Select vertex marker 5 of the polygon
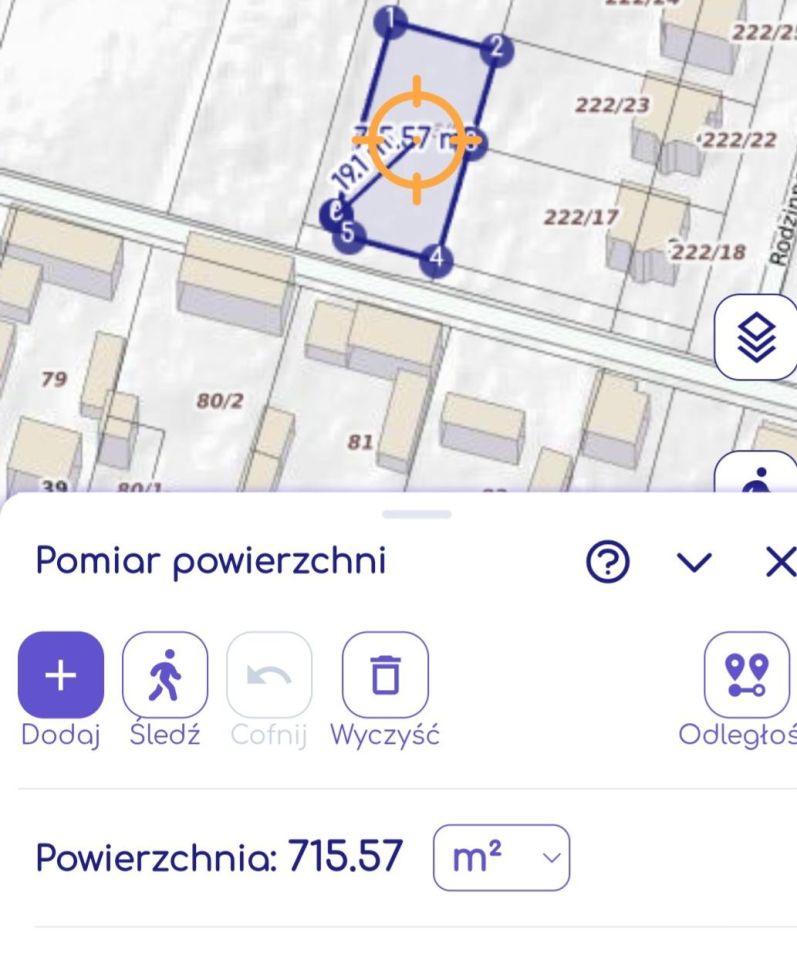 (347, 234)
